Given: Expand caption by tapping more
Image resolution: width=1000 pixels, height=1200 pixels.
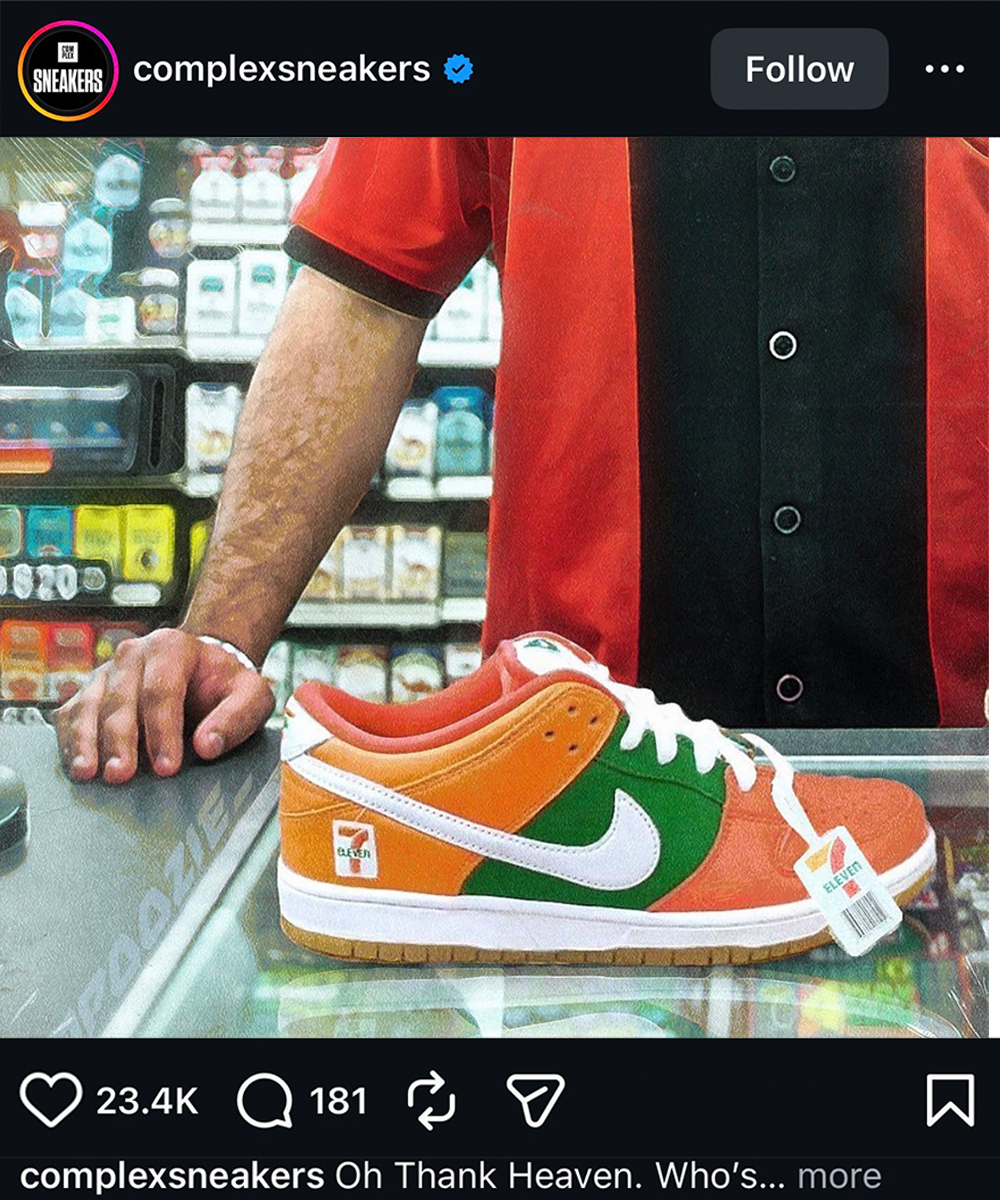Looking at the screenshot, I should pos(839,1176).
